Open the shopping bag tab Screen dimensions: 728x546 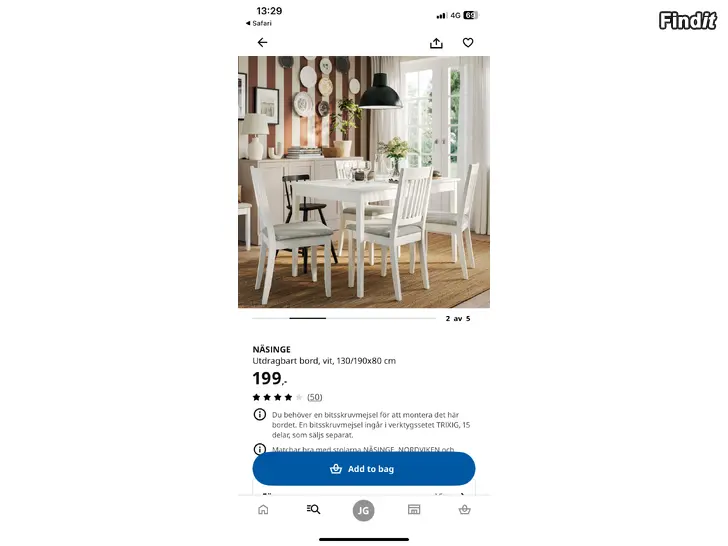[x=464, y=510]
